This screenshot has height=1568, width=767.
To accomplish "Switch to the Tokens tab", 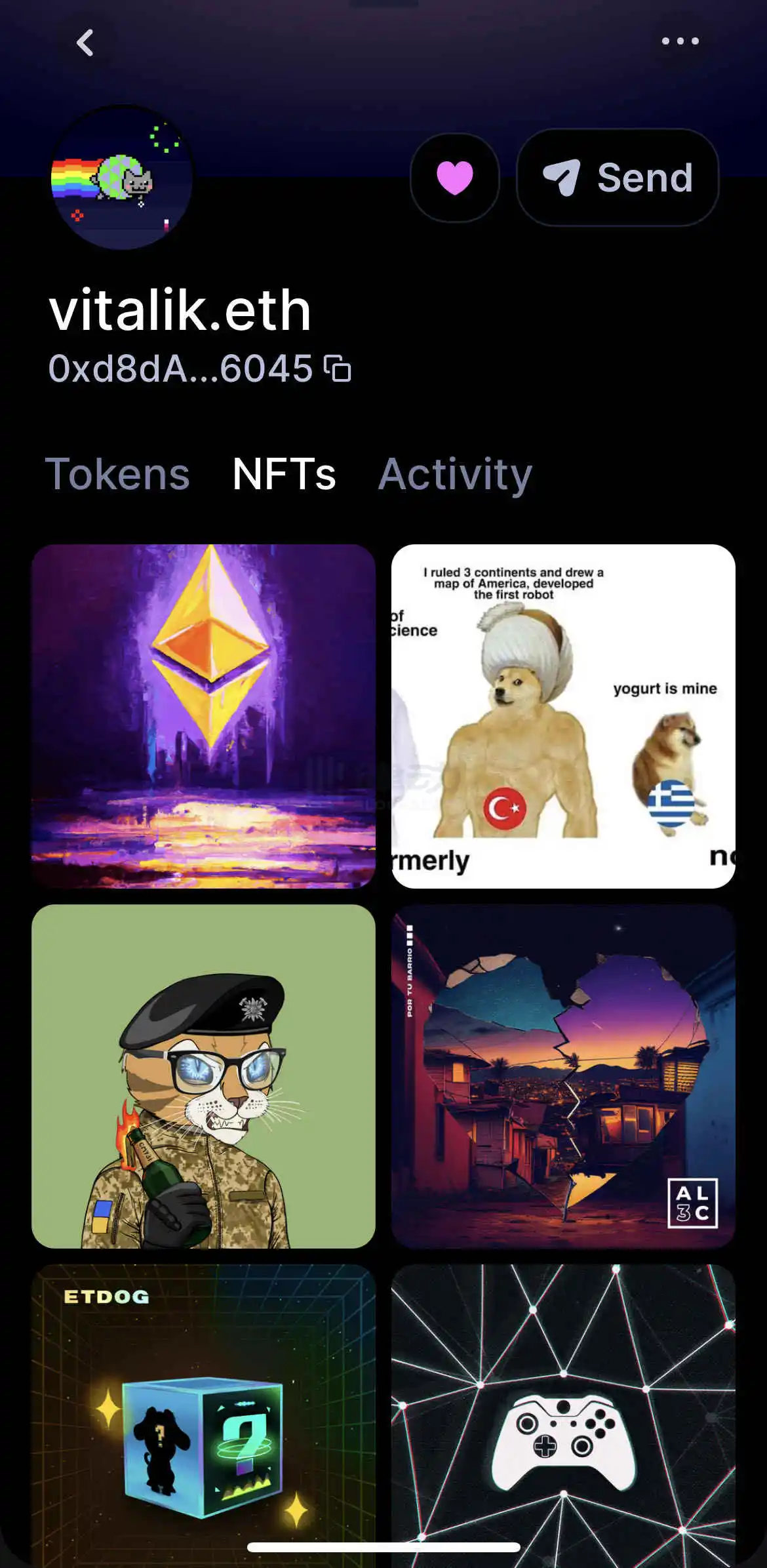I will [x=117, y=474].
